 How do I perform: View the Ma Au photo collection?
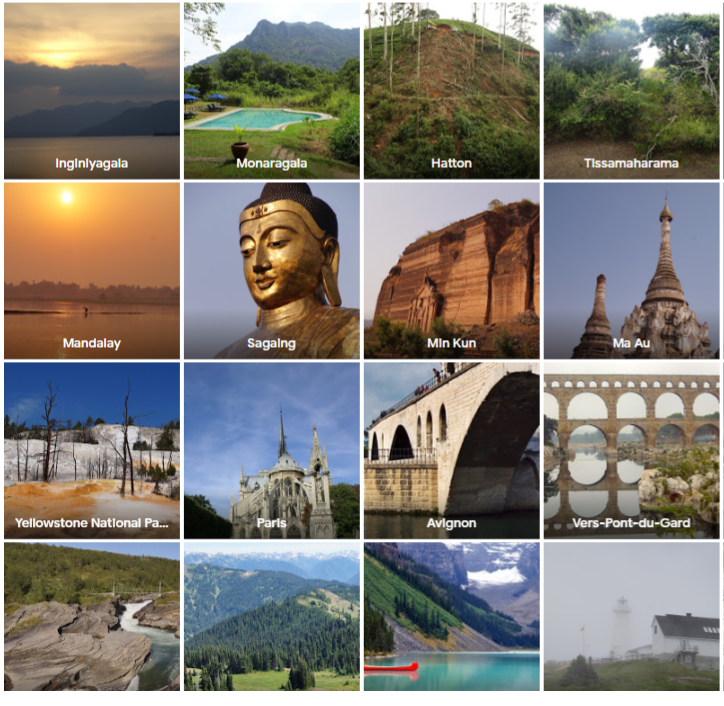(x=631, y=271)
